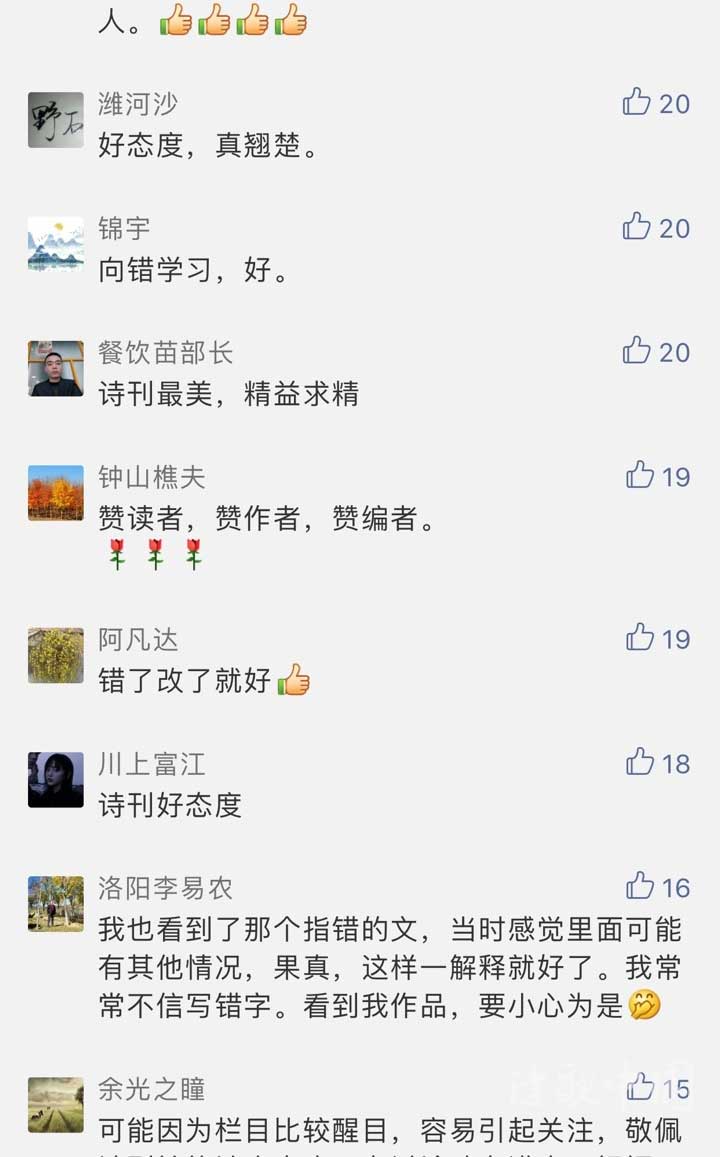Open 余光之瞳's avatar

pos(56,1105)
